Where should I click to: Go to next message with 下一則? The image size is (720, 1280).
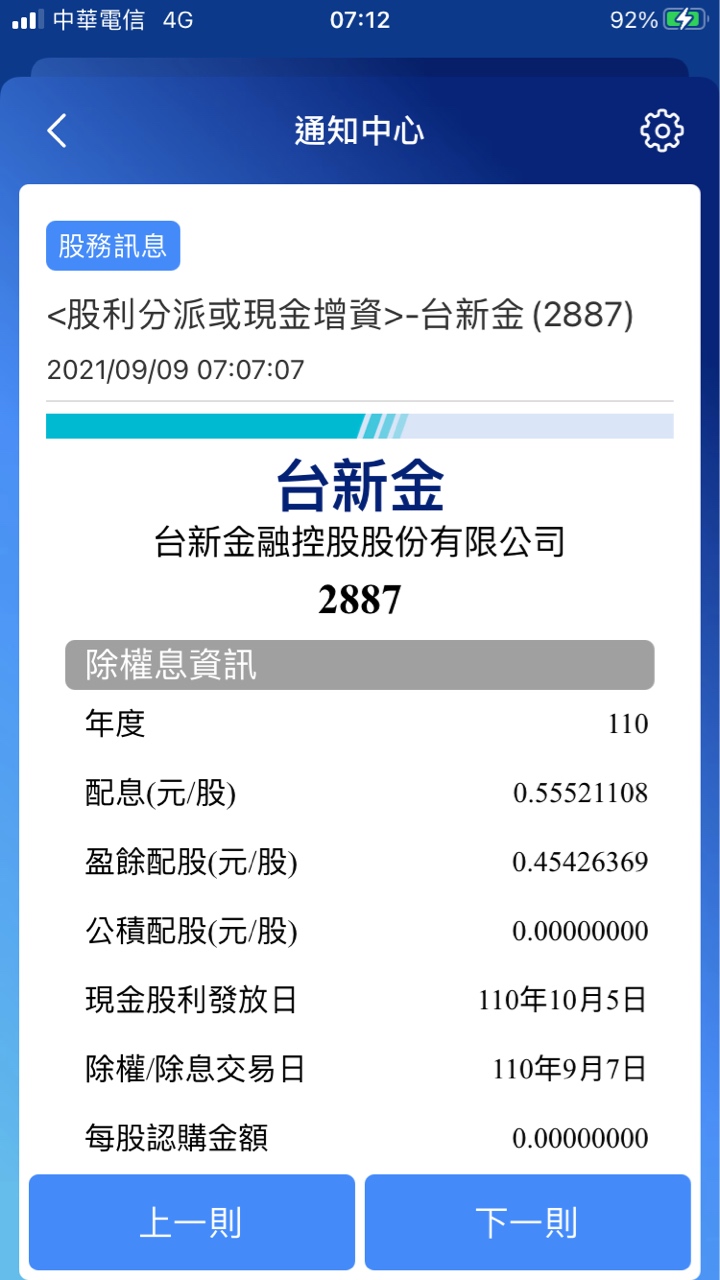click(x=527, y=1222)
